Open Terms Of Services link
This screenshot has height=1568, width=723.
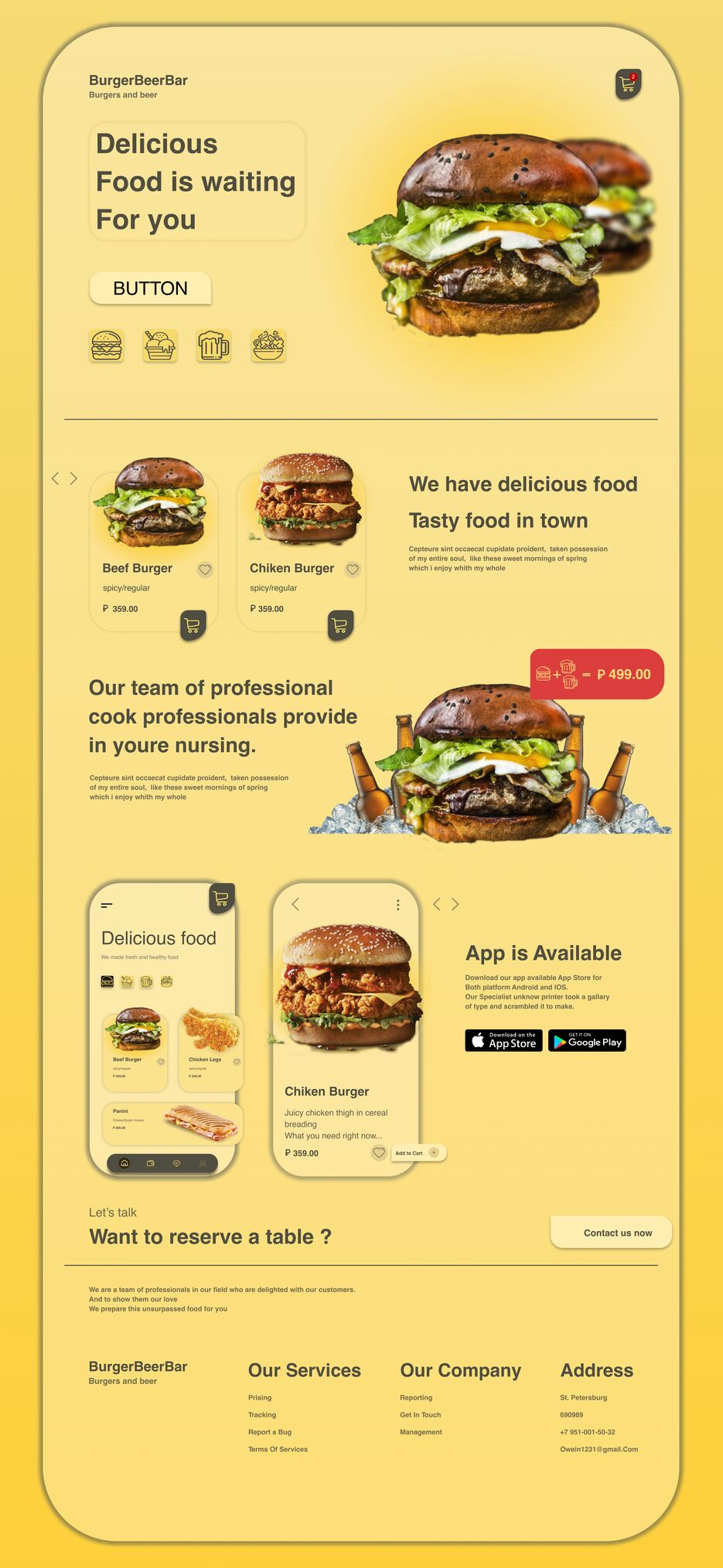(x=278, y=1449)
